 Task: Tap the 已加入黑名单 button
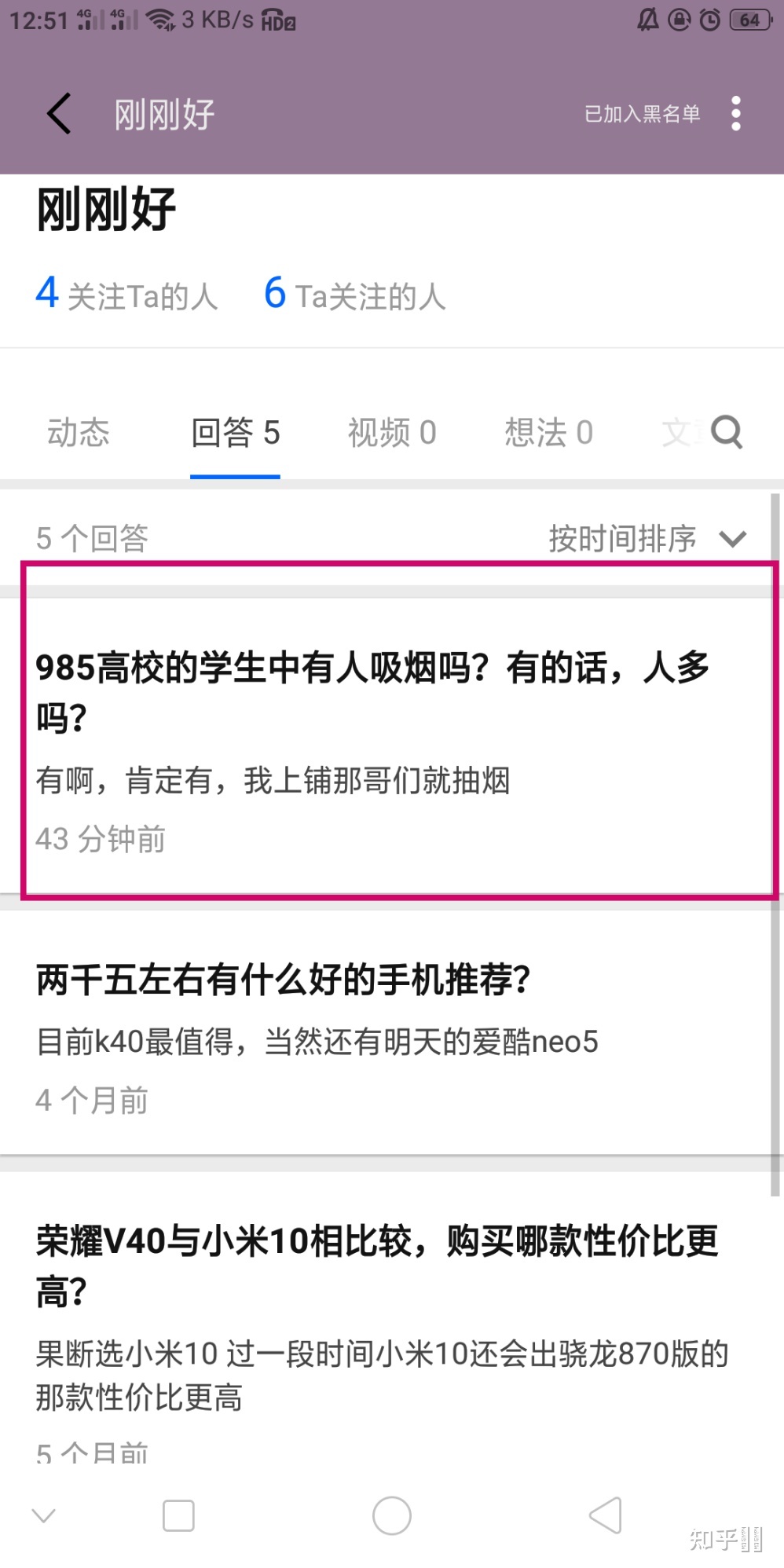642,115
